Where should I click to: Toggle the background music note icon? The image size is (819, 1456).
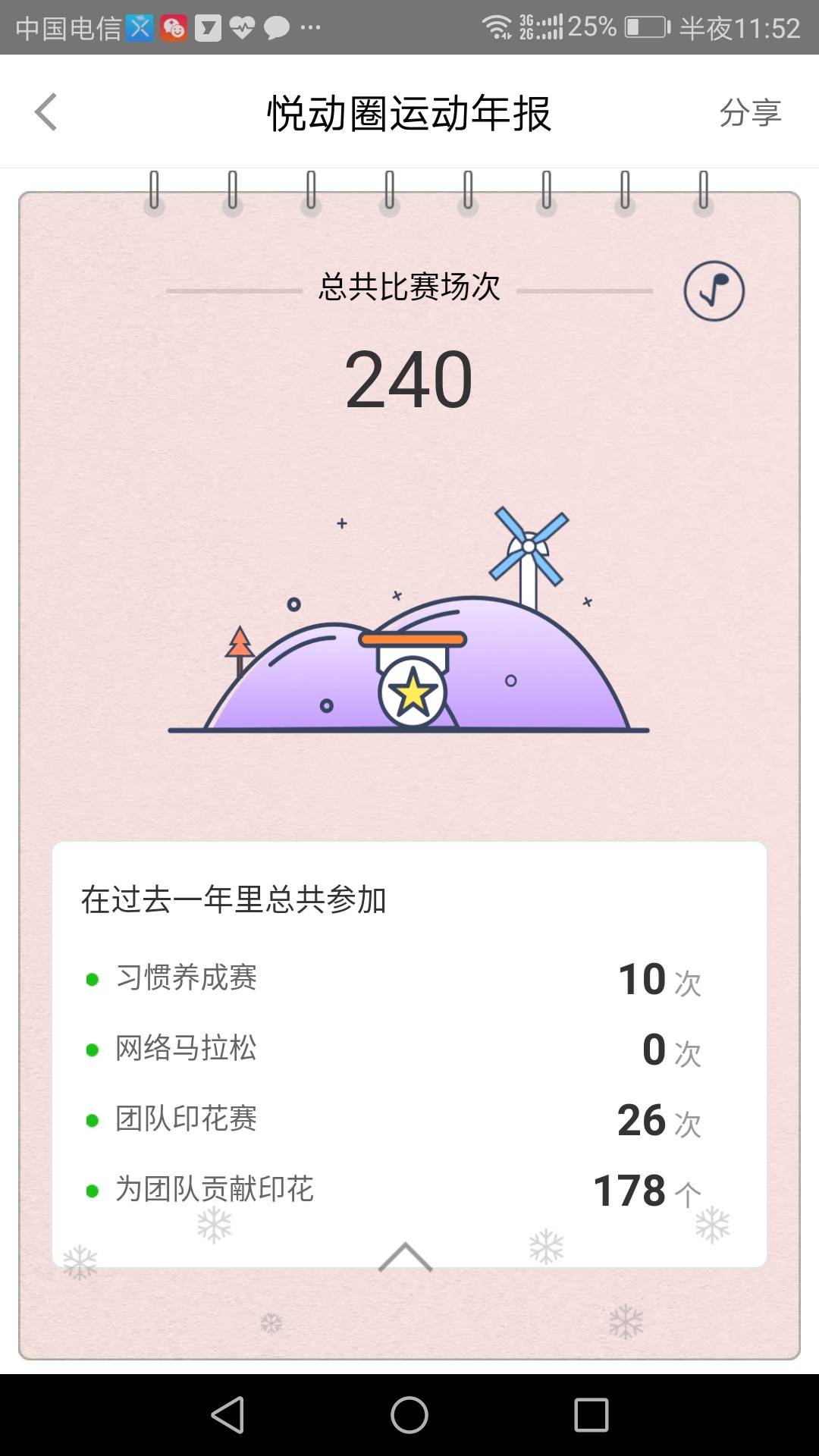(714, 291)
